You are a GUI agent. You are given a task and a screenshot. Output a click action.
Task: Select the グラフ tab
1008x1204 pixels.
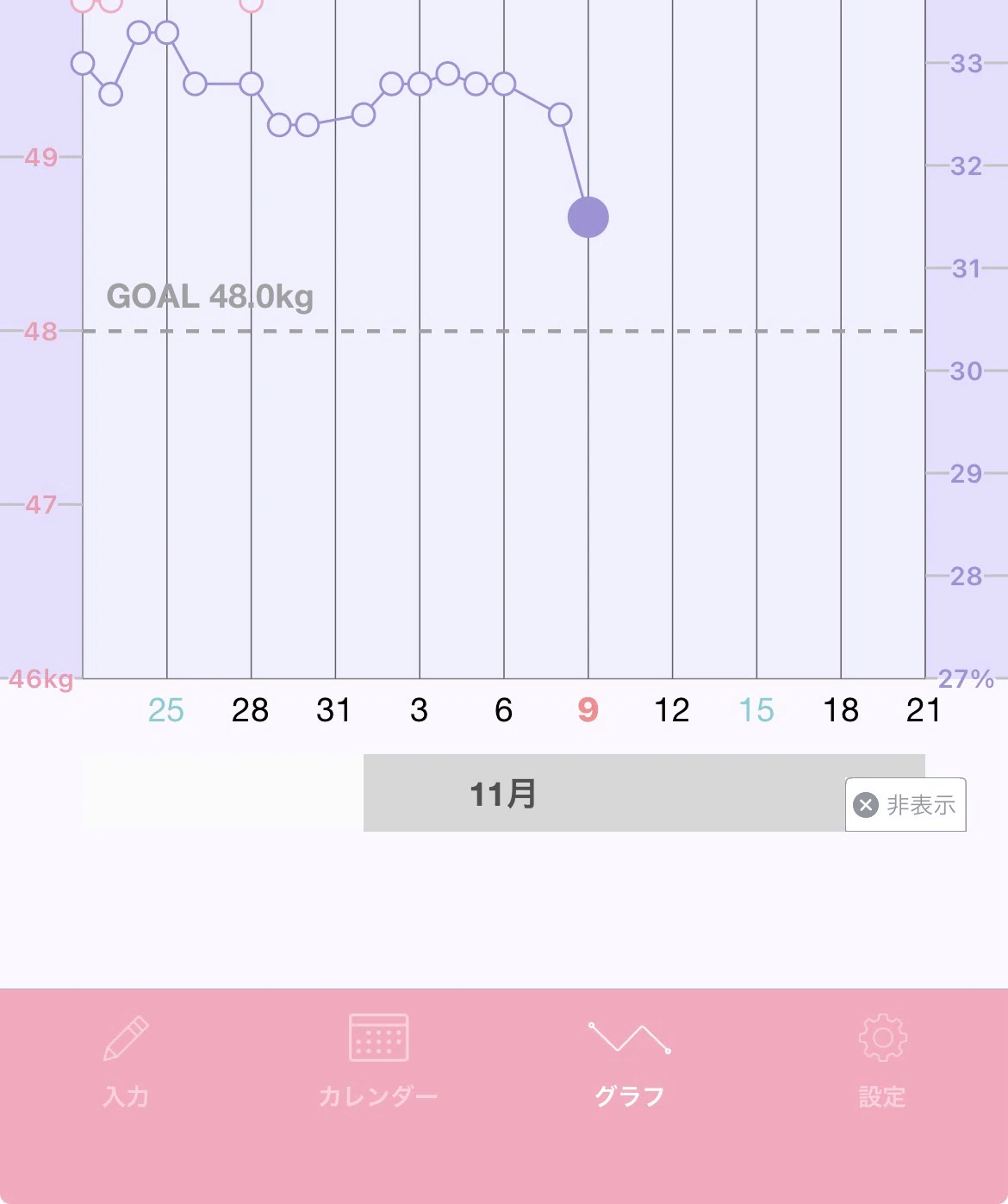[x=630, y=1062]
